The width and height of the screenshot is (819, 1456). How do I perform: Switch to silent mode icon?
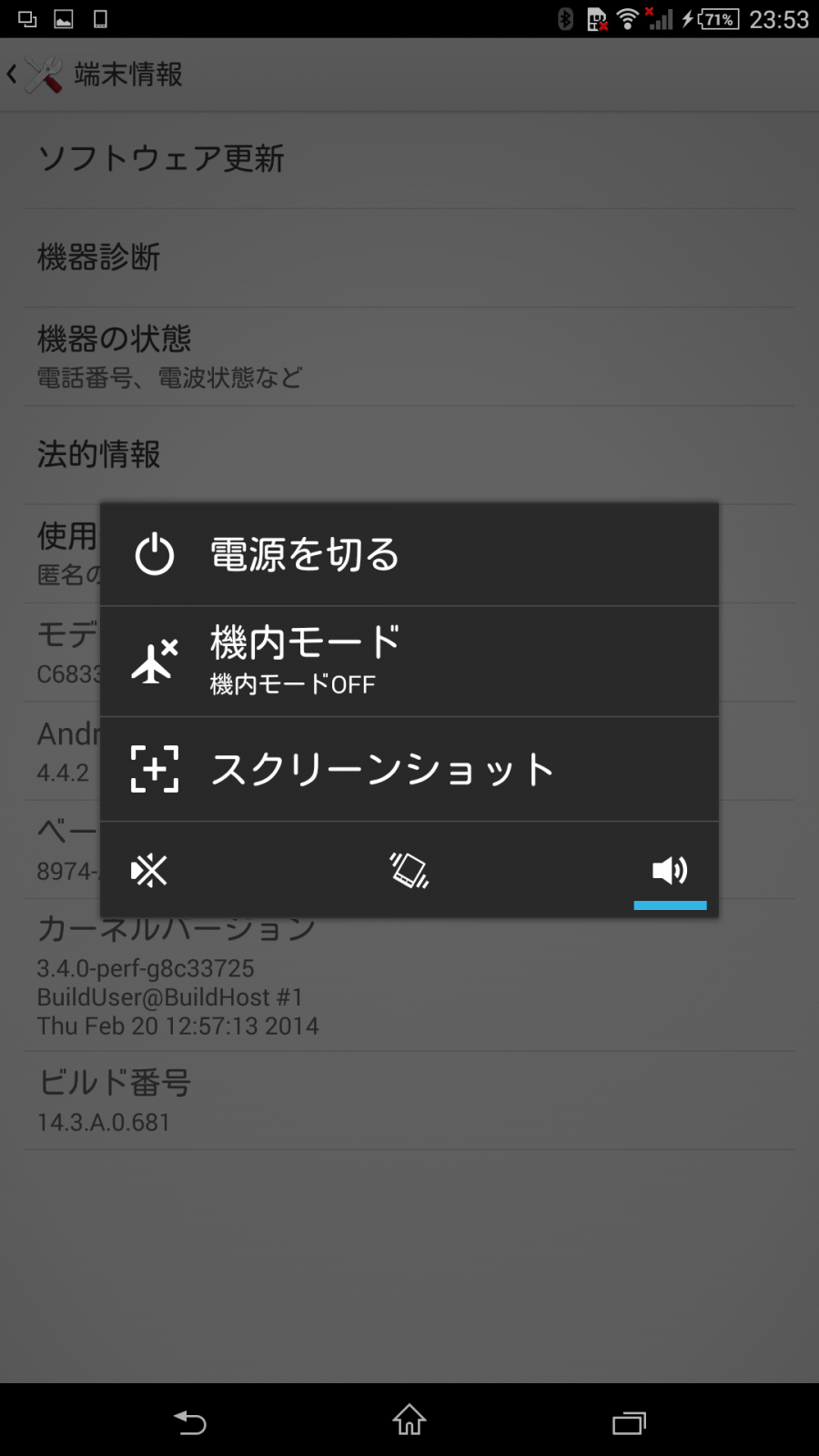tap(149, 871)
